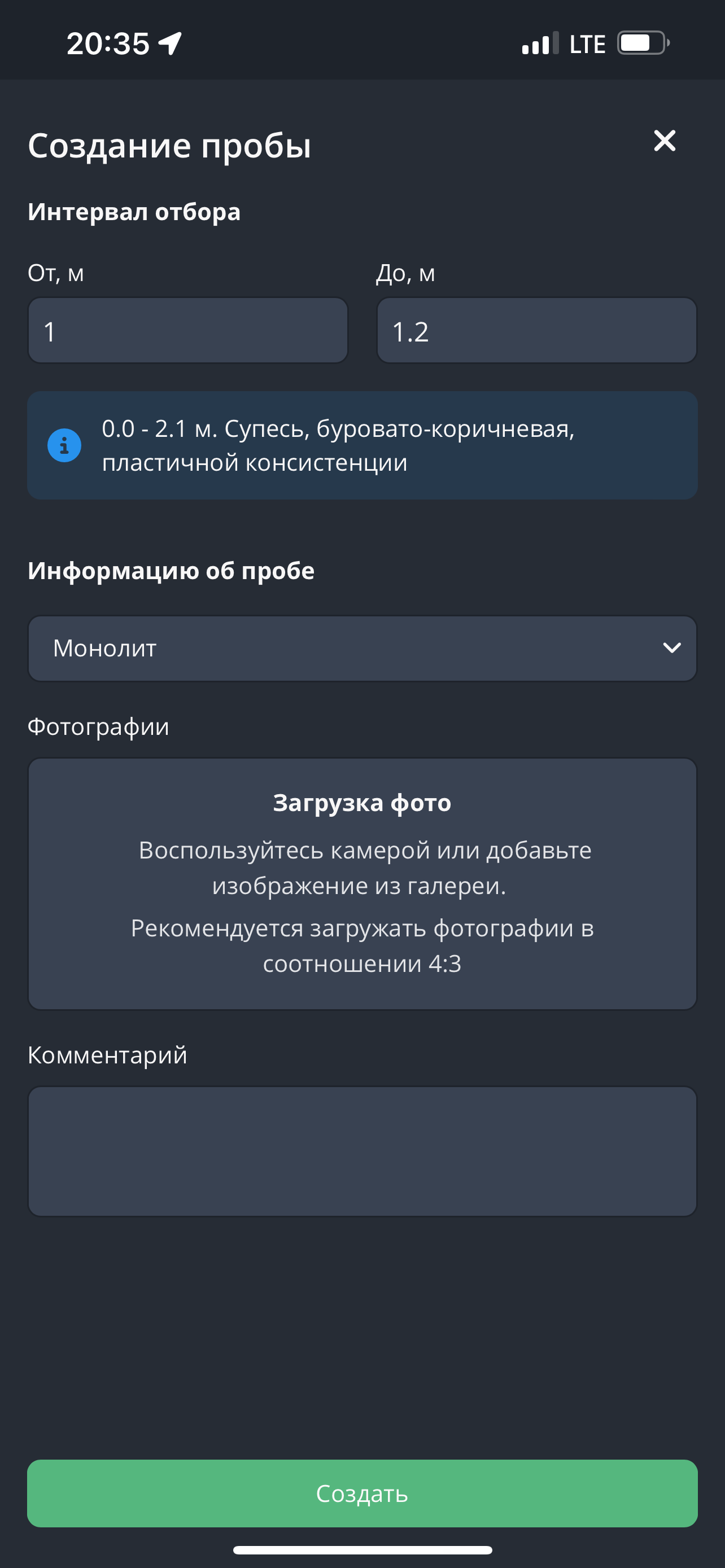Edit the От, м depth field
Screen dimensions: 725x1568
(187, 331)
